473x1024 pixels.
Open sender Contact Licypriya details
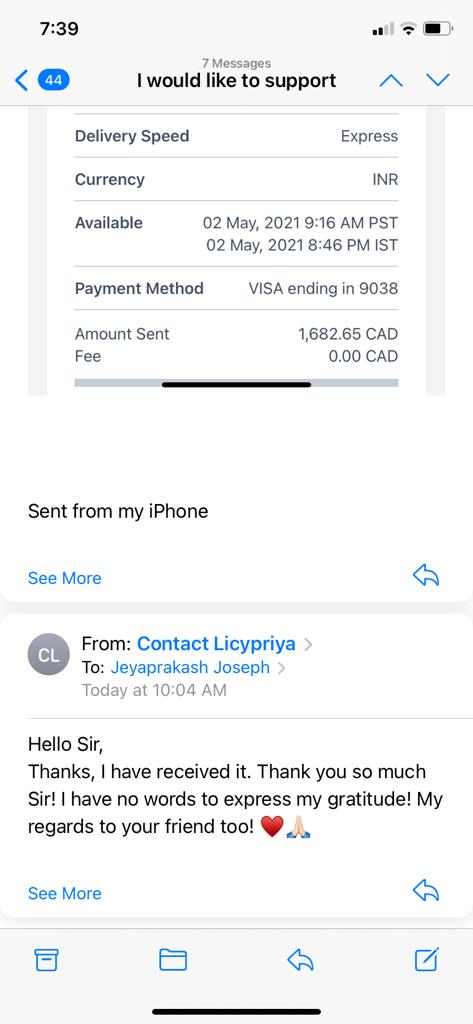click(216, 644)
